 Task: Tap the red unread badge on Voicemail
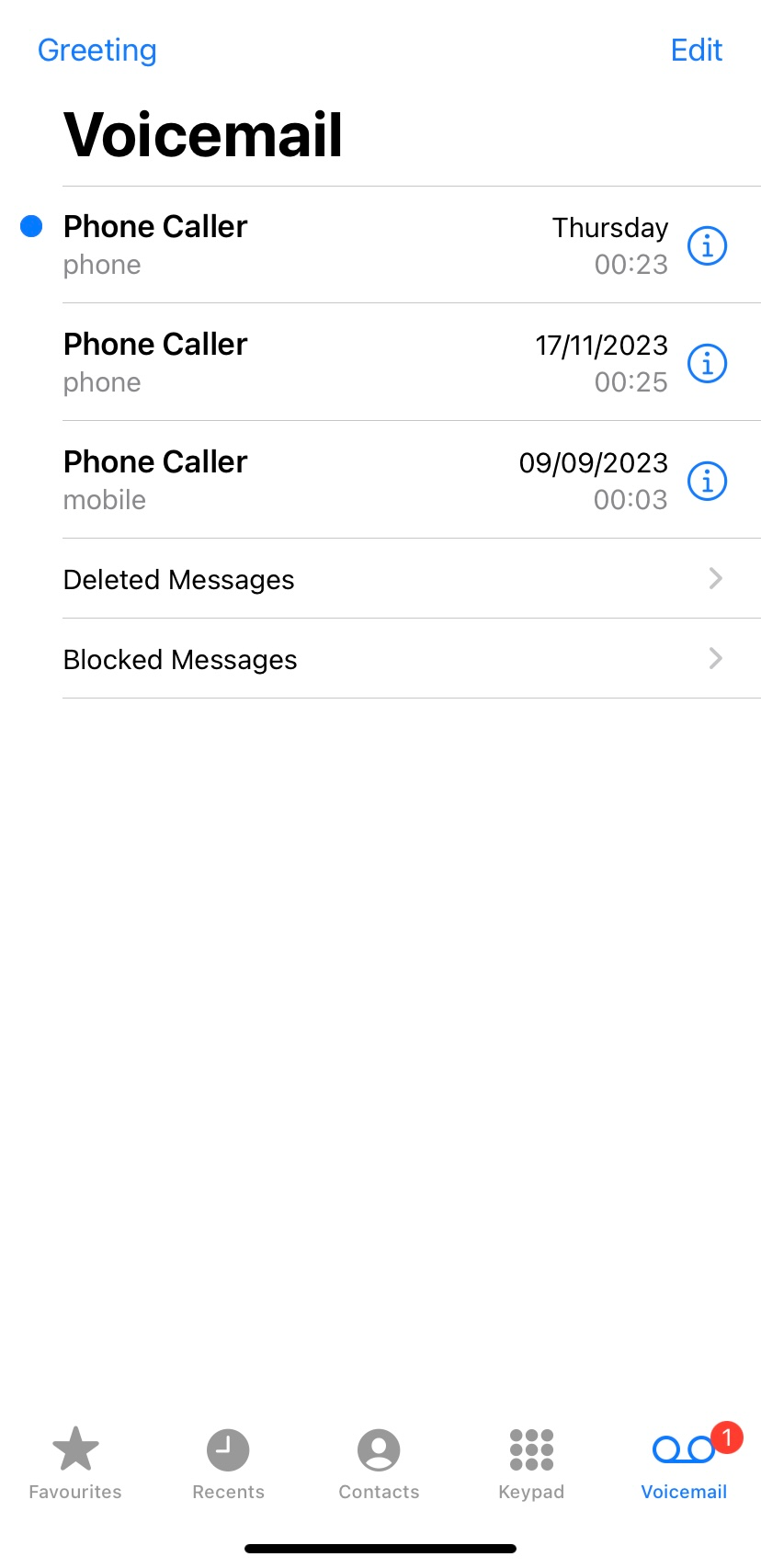tap(725, 1438)
